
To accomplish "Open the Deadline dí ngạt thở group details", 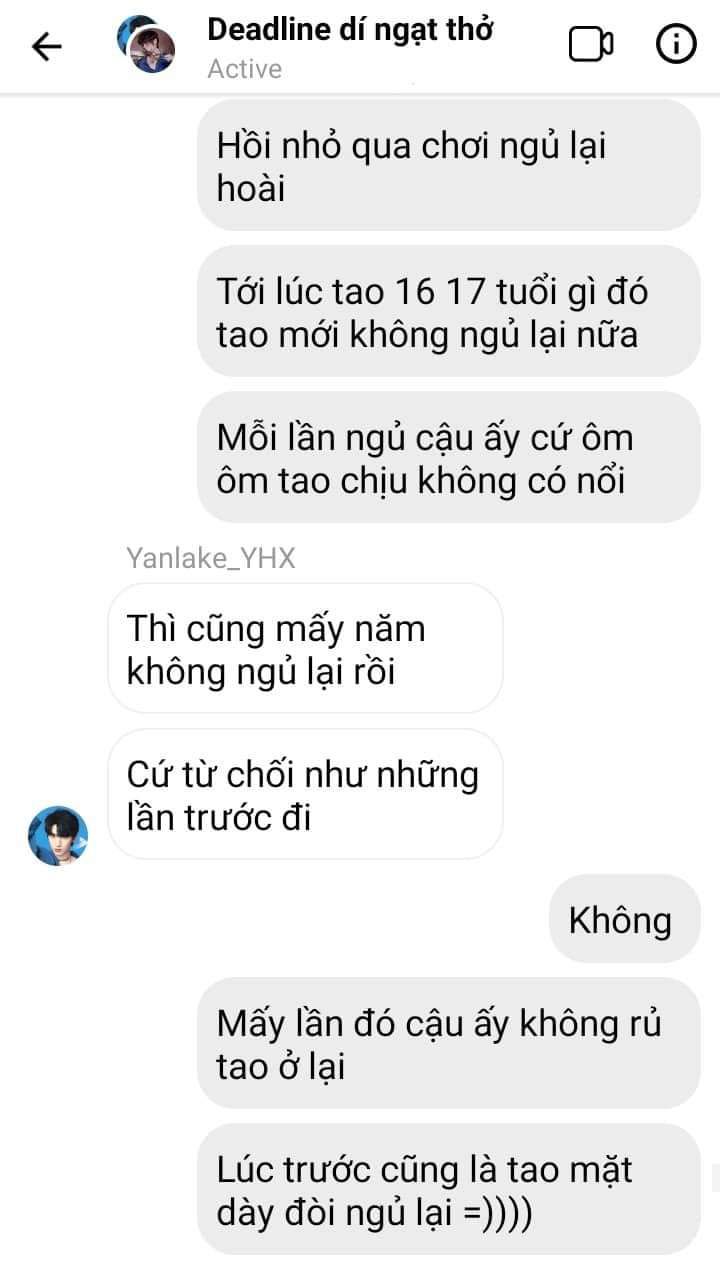I will [x=350, y=31].
